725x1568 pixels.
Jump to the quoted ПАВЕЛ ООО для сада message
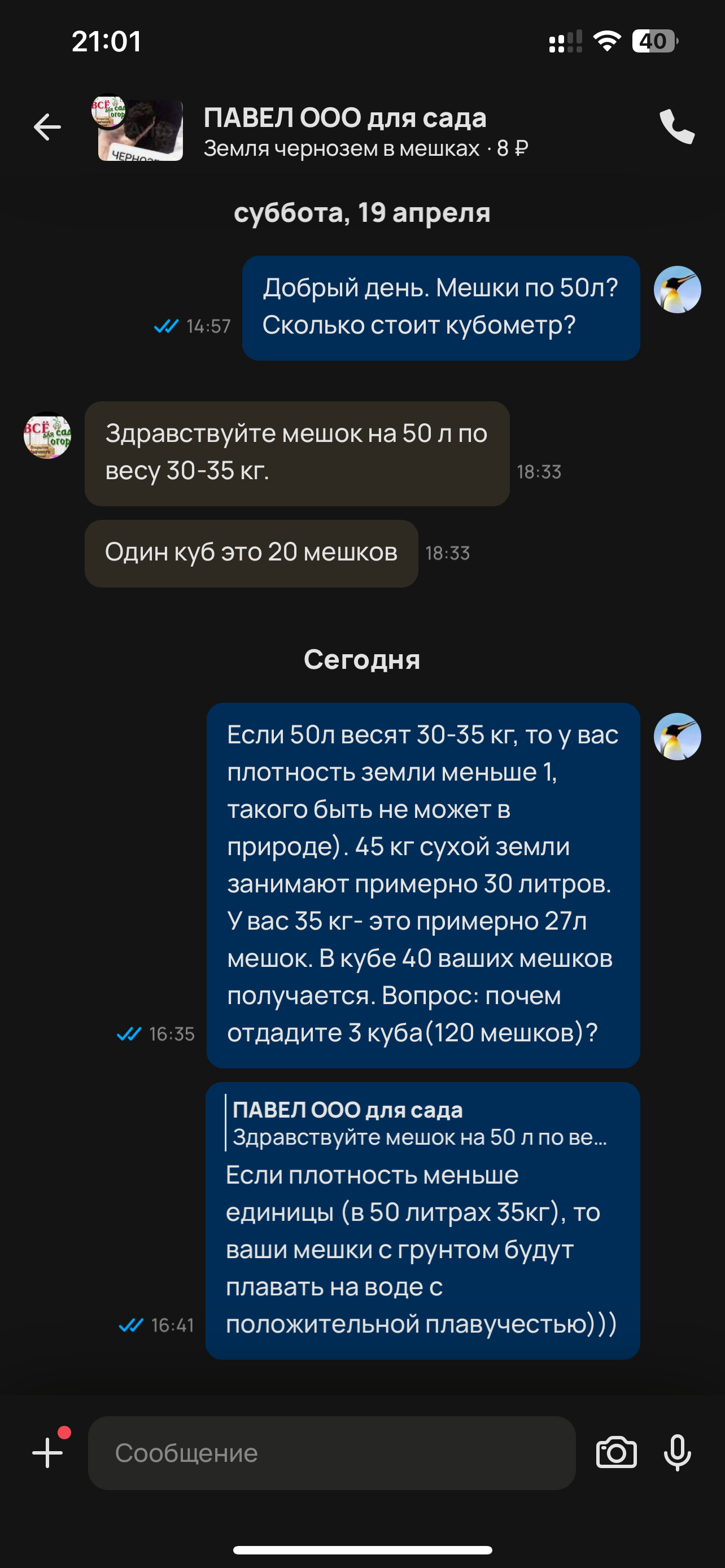(x=419, y=1123)
